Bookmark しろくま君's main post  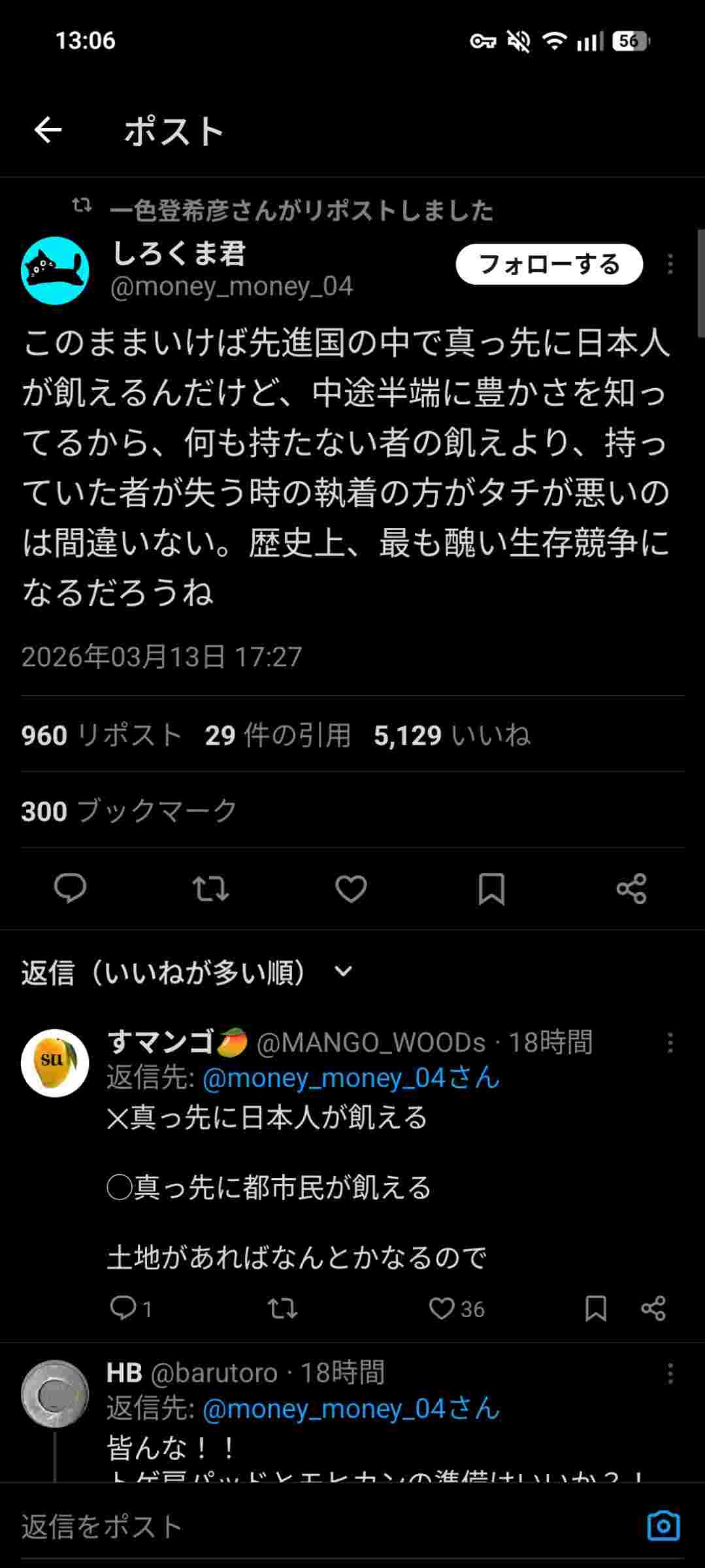[x=491, y=889]
